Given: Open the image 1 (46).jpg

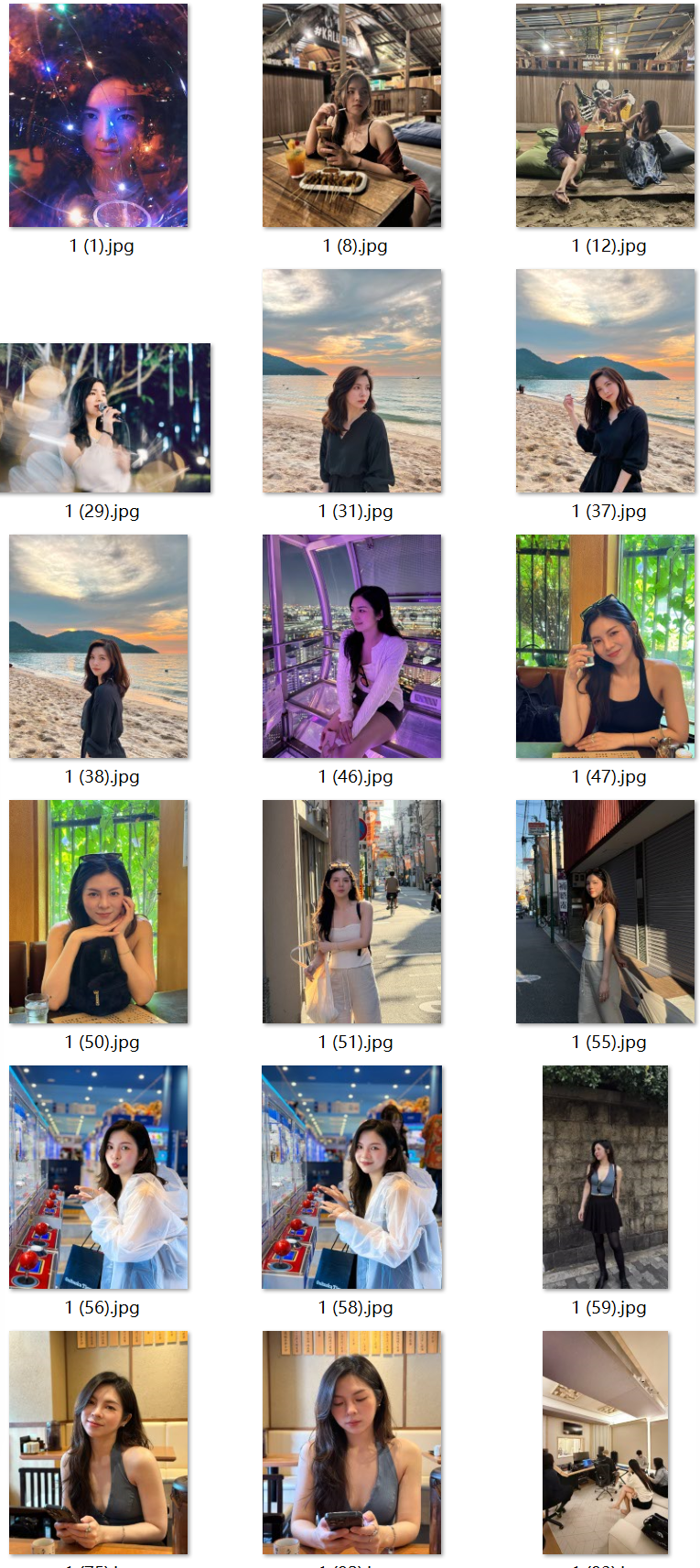Looking at the screenshot, I should pos(352,646).
